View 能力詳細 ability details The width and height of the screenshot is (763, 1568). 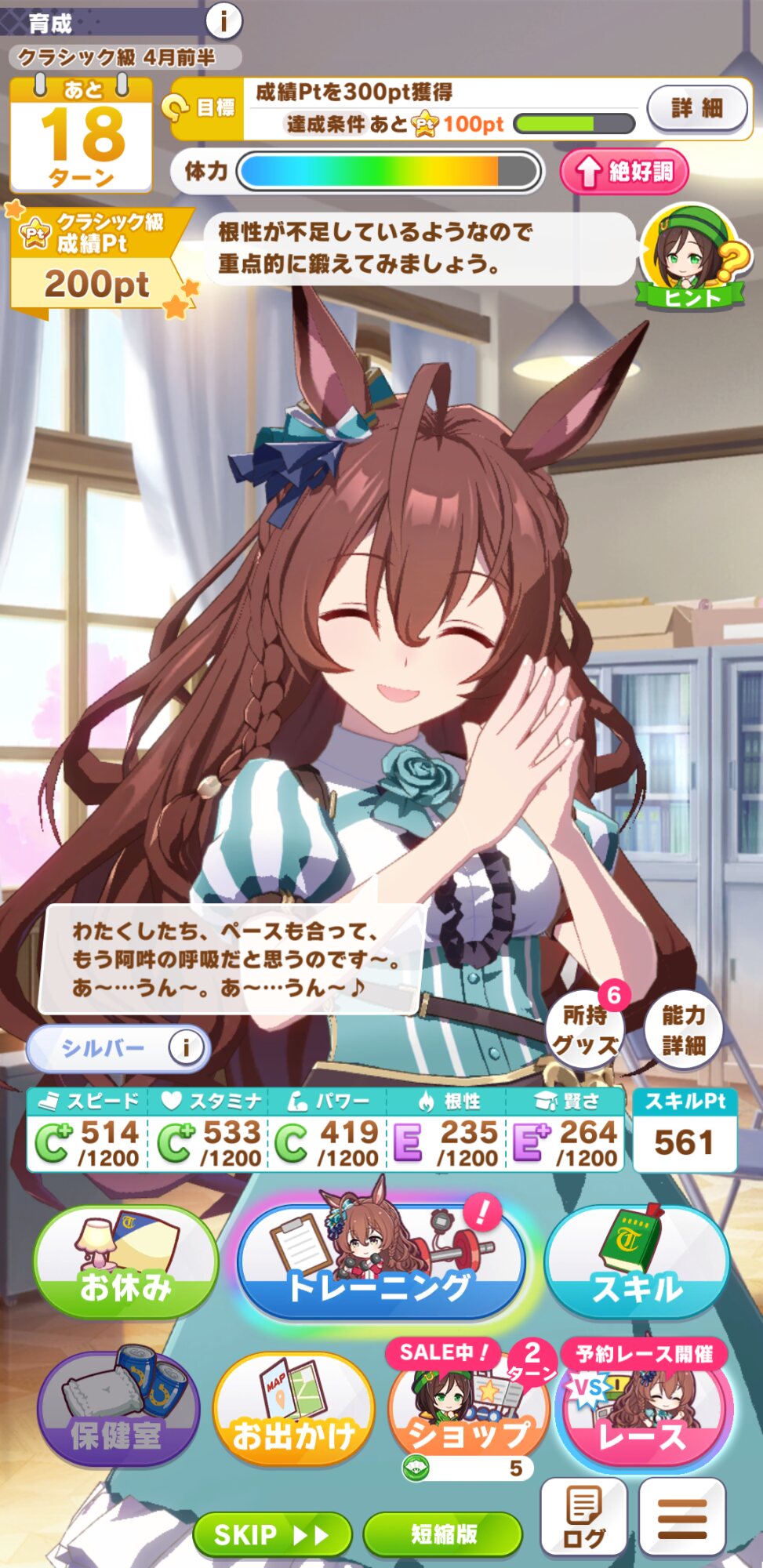coord(684,1029)
